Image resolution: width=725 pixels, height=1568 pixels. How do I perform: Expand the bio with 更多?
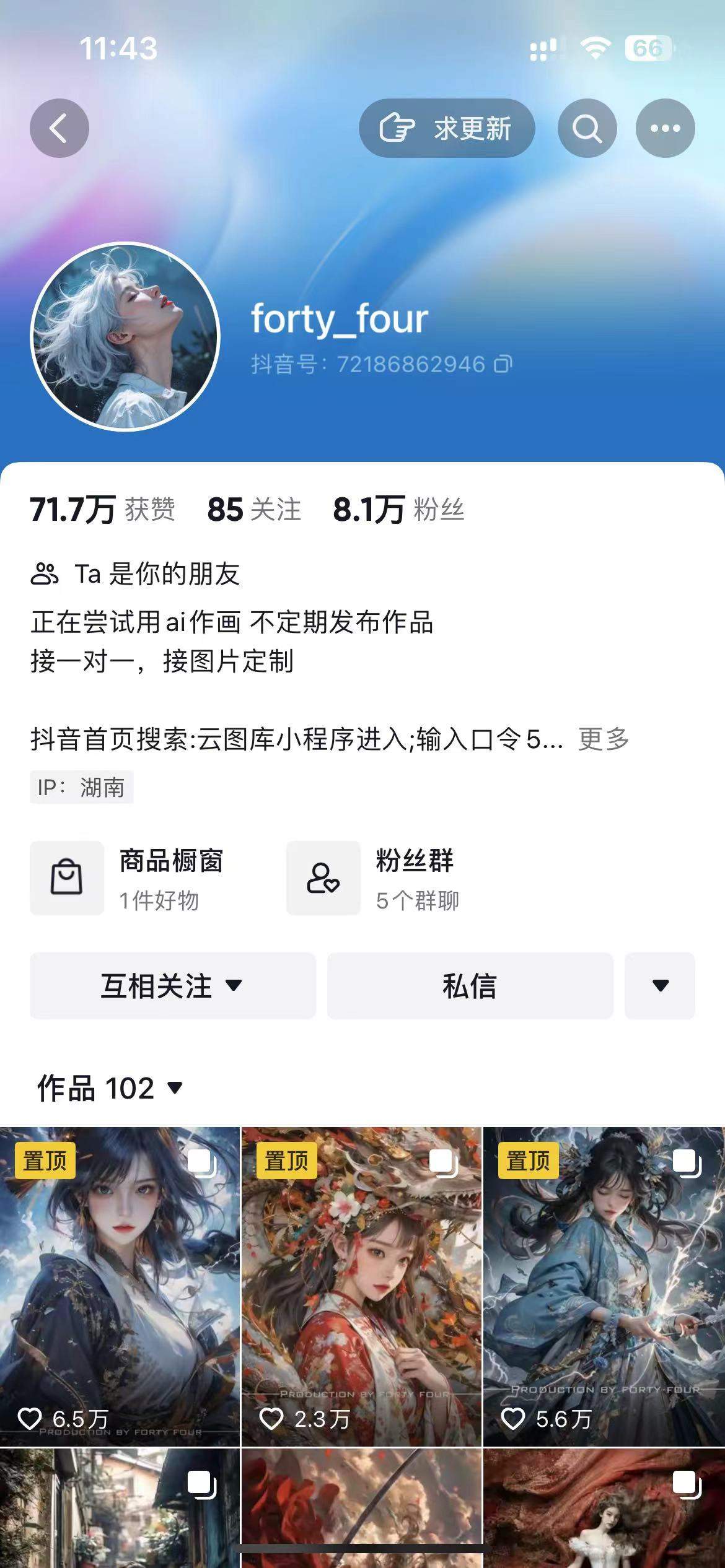coord(604,739)
